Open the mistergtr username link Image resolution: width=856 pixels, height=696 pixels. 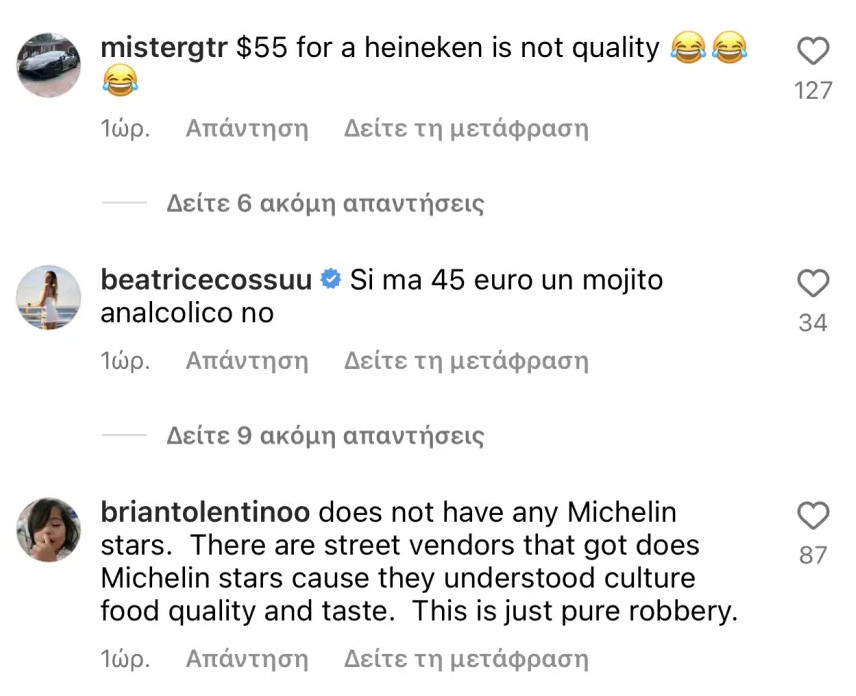coord(164,49)
